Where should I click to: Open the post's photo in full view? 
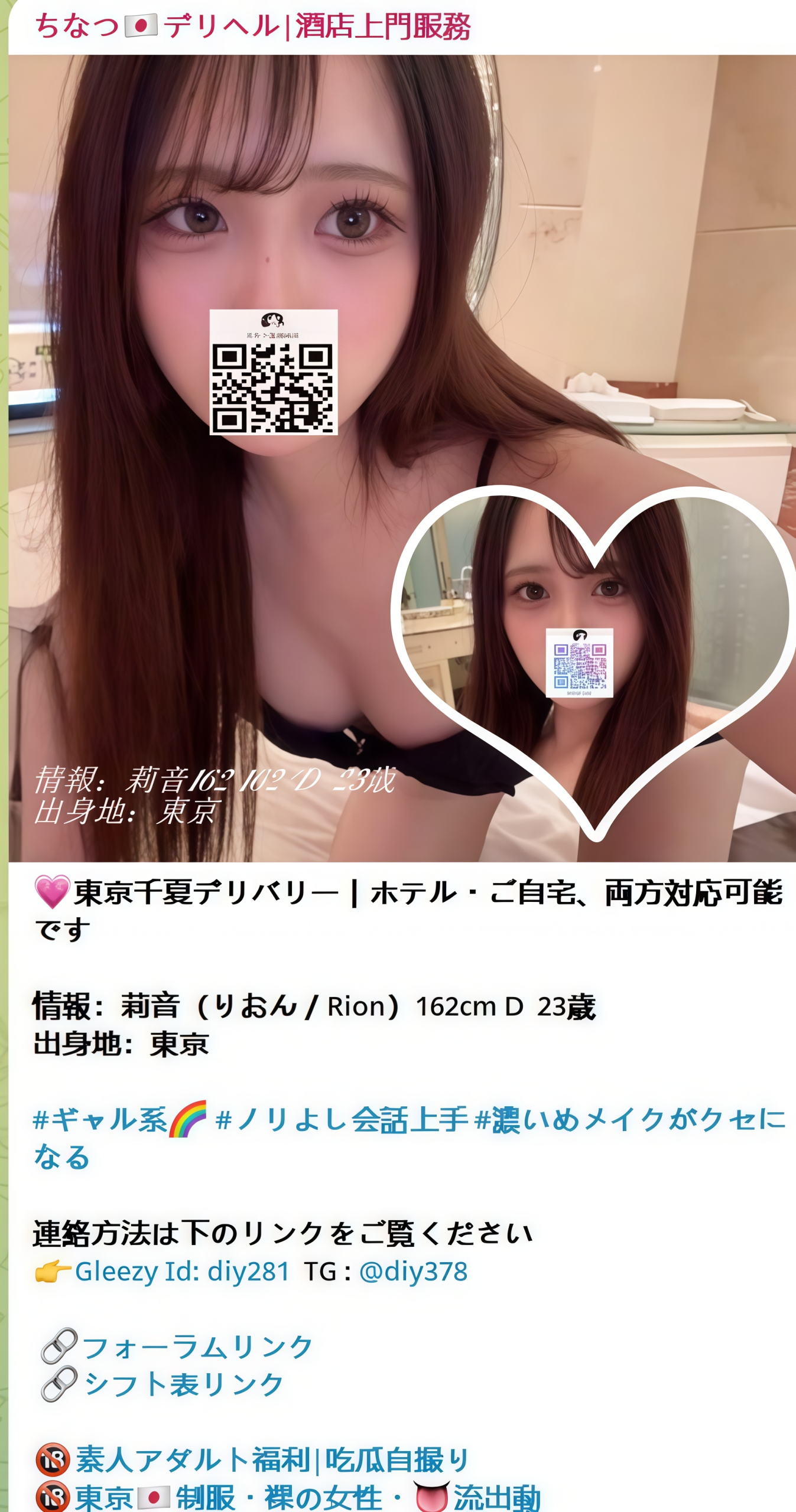402,458
